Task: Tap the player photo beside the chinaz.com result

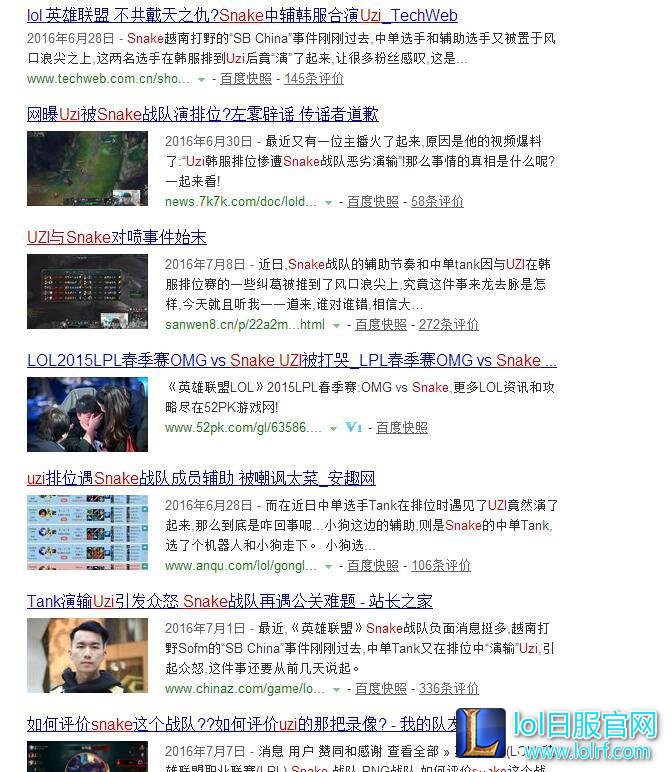Action: point(87,656)
